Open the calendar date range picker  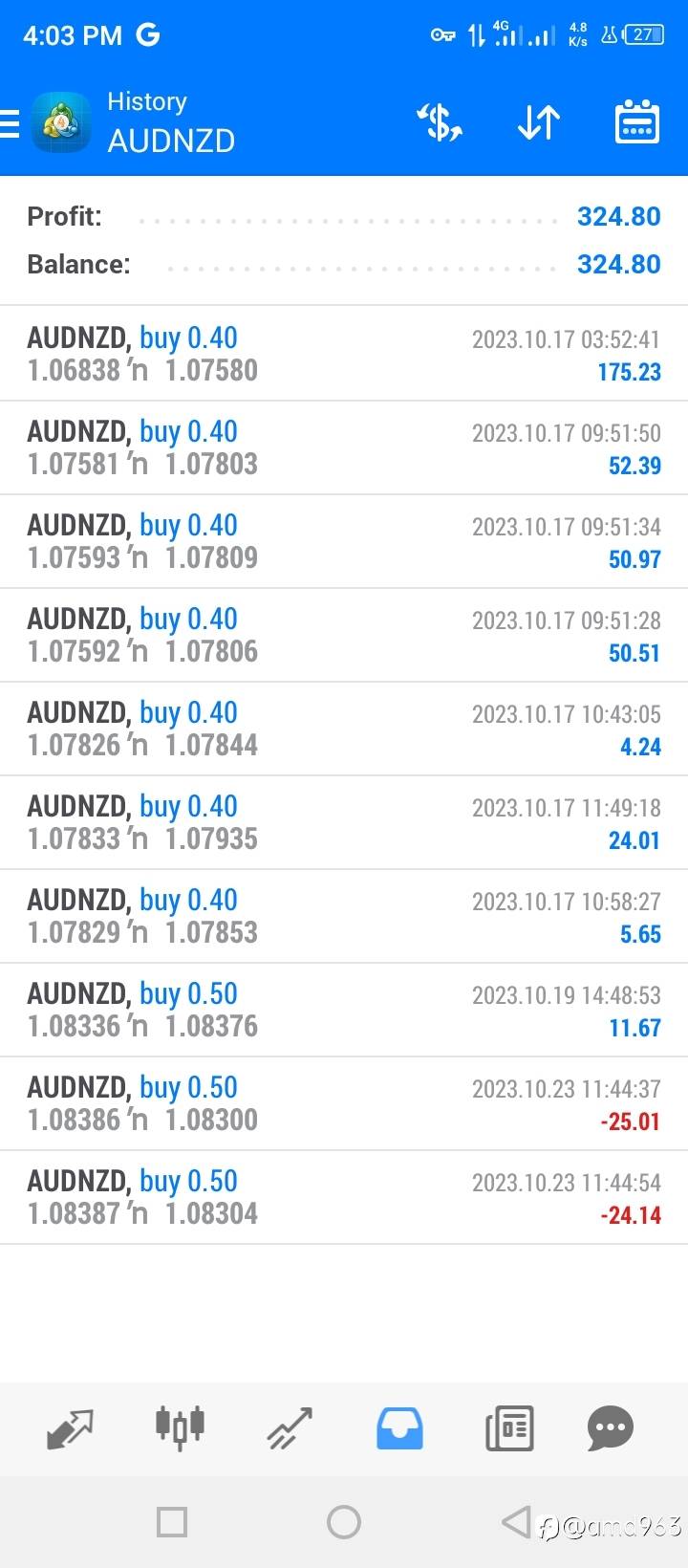tap(636, 123)
